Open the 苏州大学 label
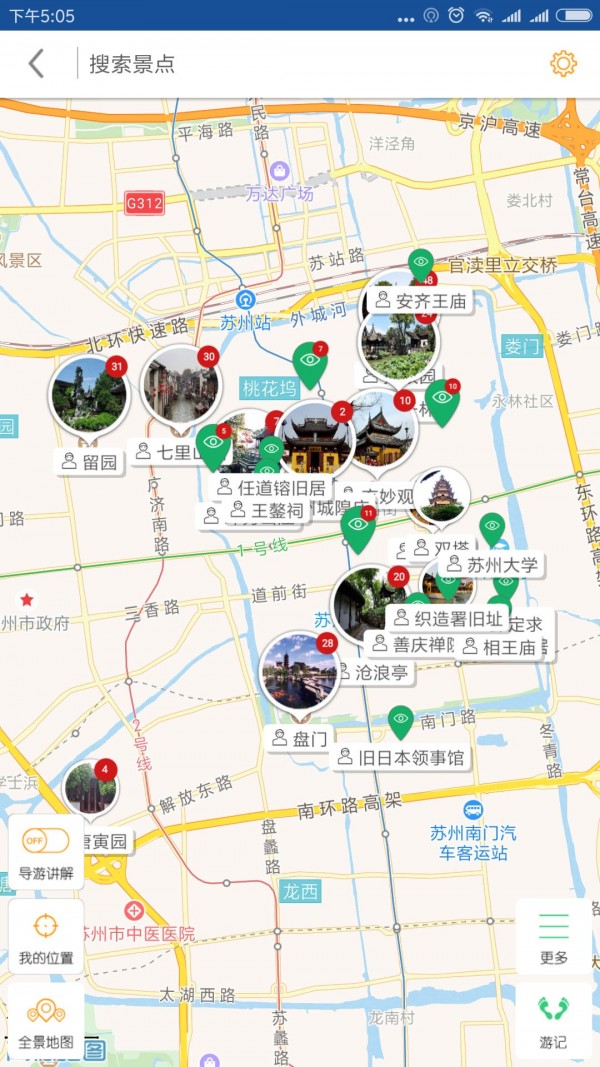The image size is (600, 1067). pyautogui.click(x=492, y=564)
